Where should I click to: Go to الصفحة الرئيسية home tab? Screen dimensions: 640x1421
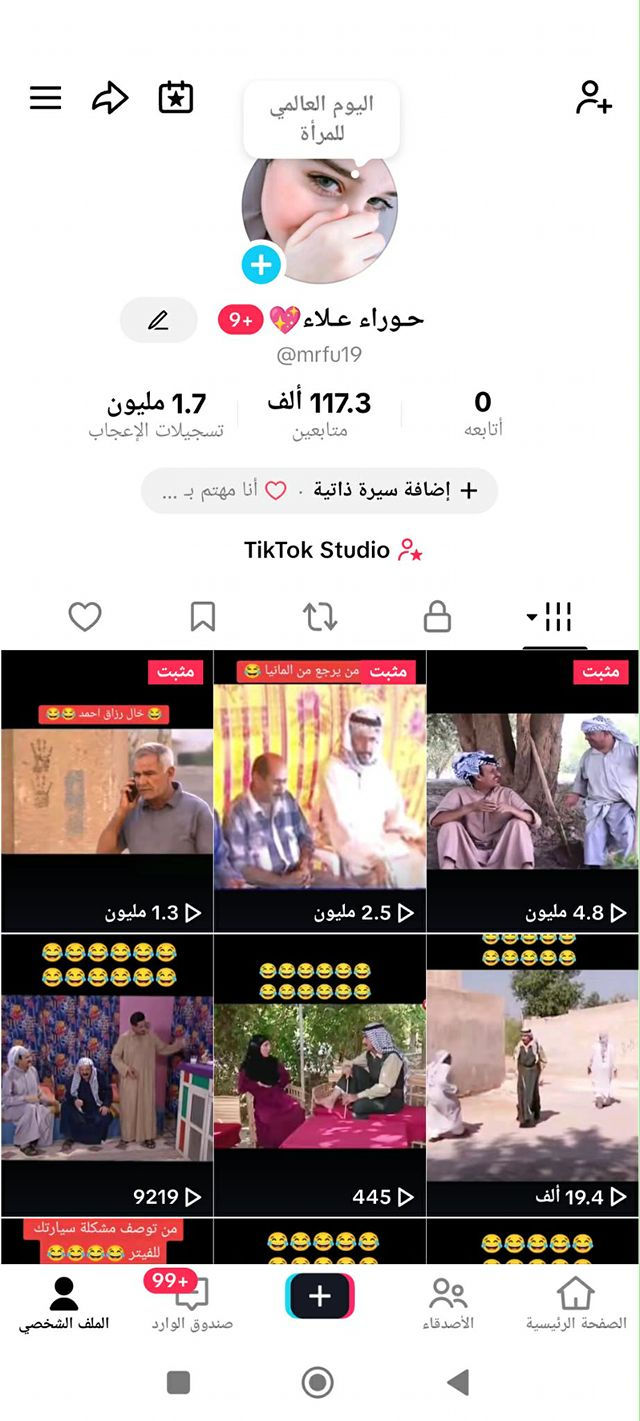[x=576, y=1302]
